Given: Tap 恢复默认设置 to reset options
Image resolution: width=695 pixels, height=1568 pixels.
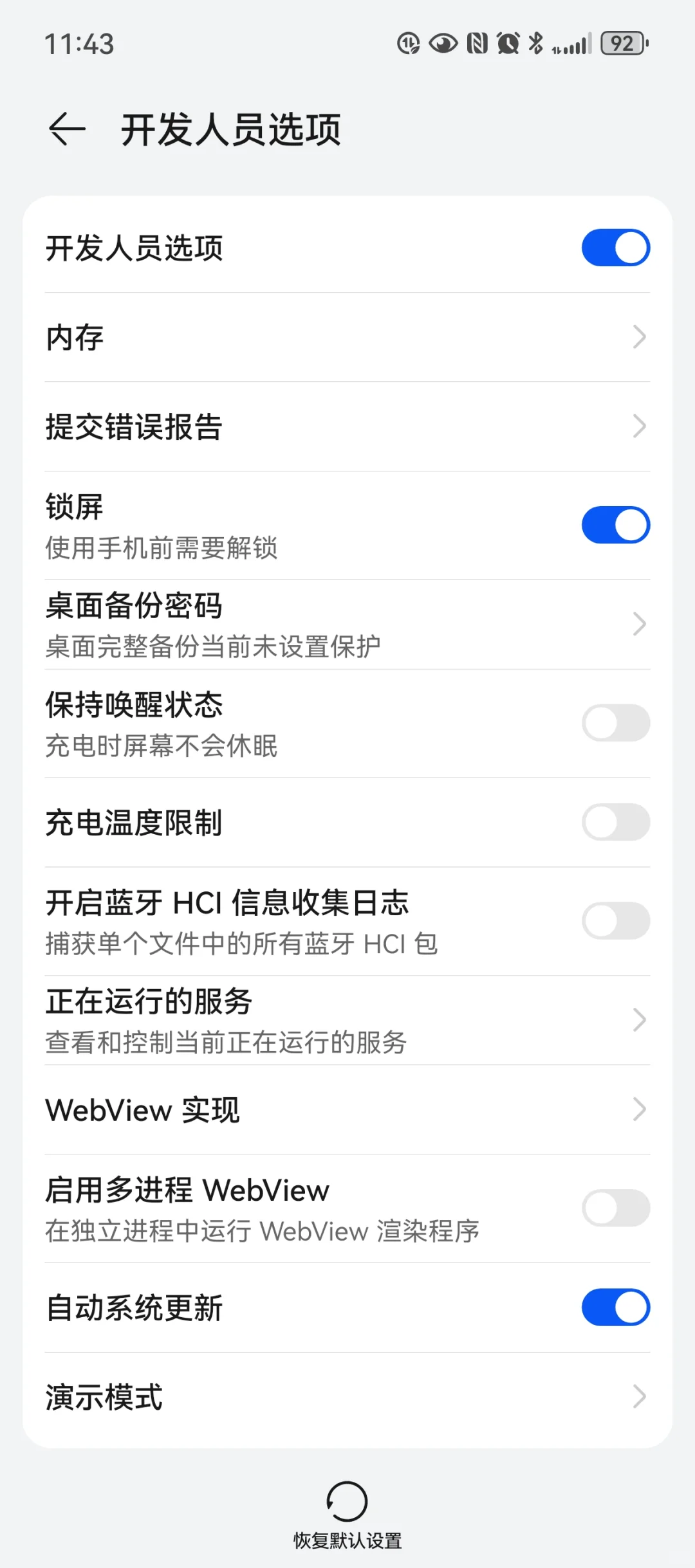Looking at the screenshot, I should (347, 1515).
